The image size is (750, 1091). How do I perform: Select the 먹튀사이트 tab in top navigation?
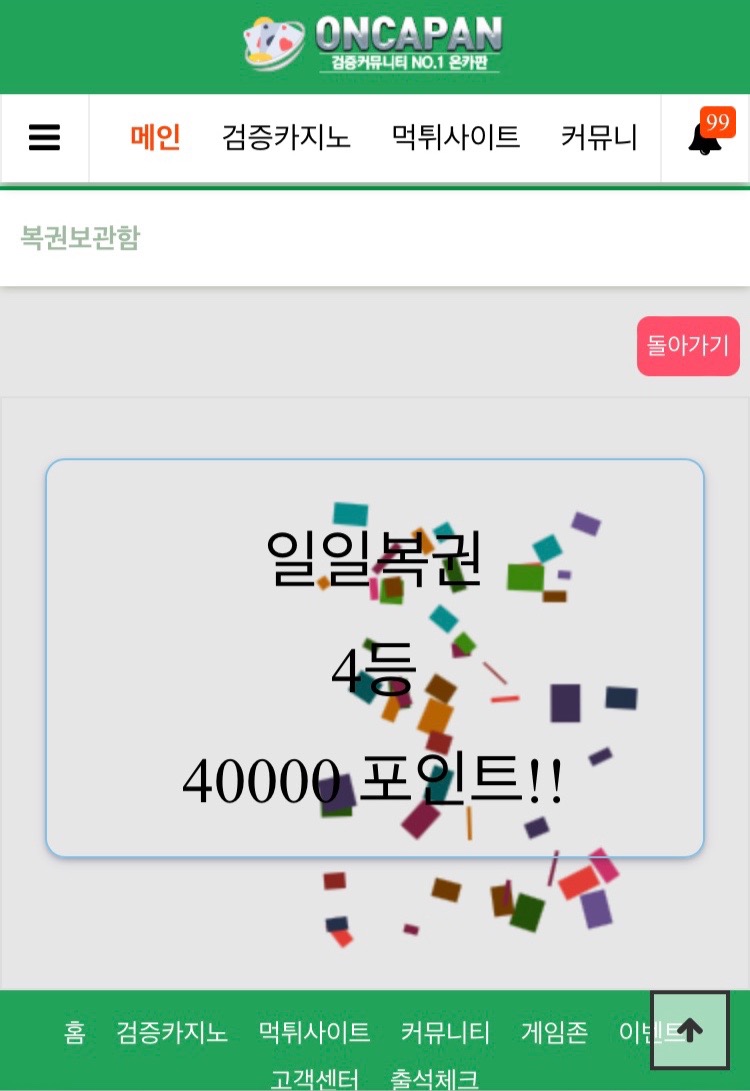(x=456, y=138)
